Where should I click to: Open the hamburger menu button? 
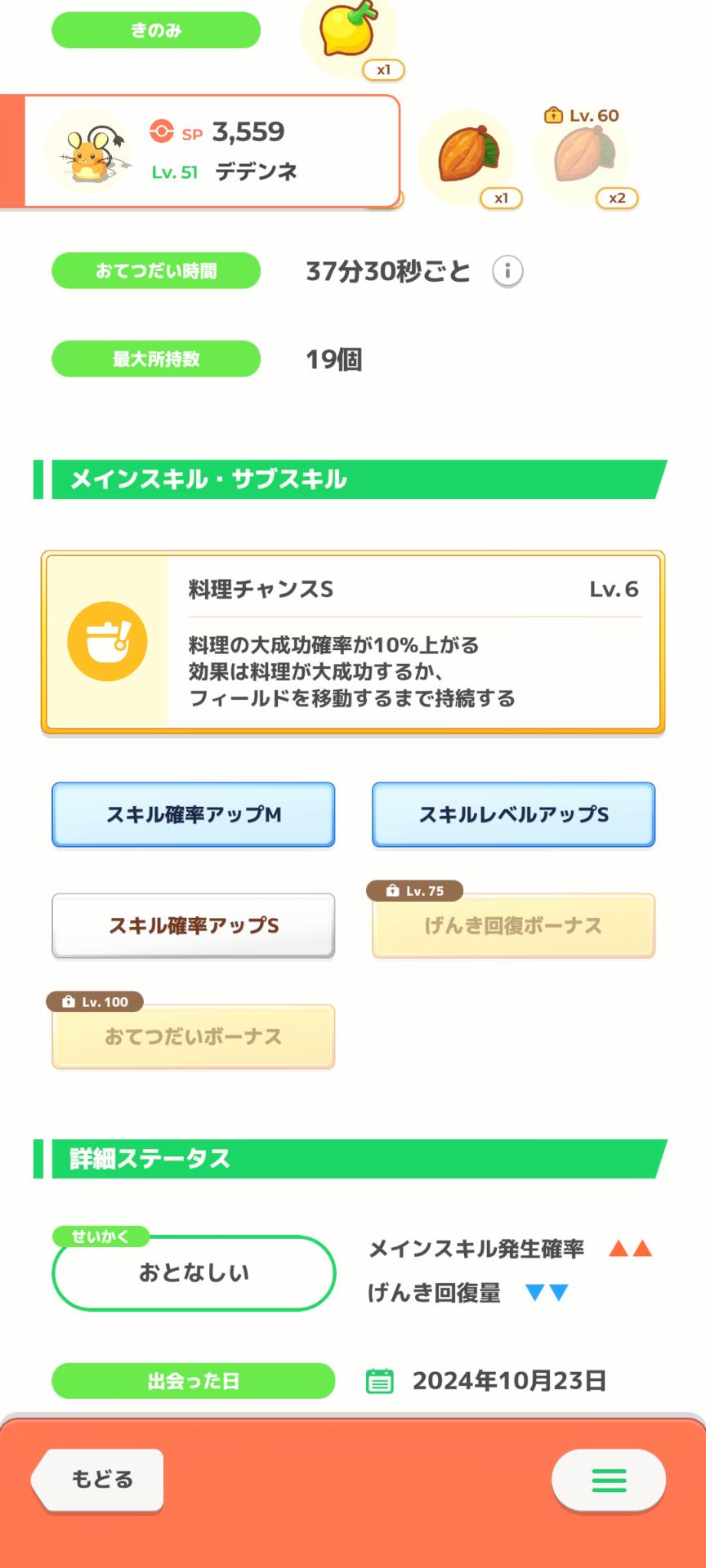pos(609,1480)
